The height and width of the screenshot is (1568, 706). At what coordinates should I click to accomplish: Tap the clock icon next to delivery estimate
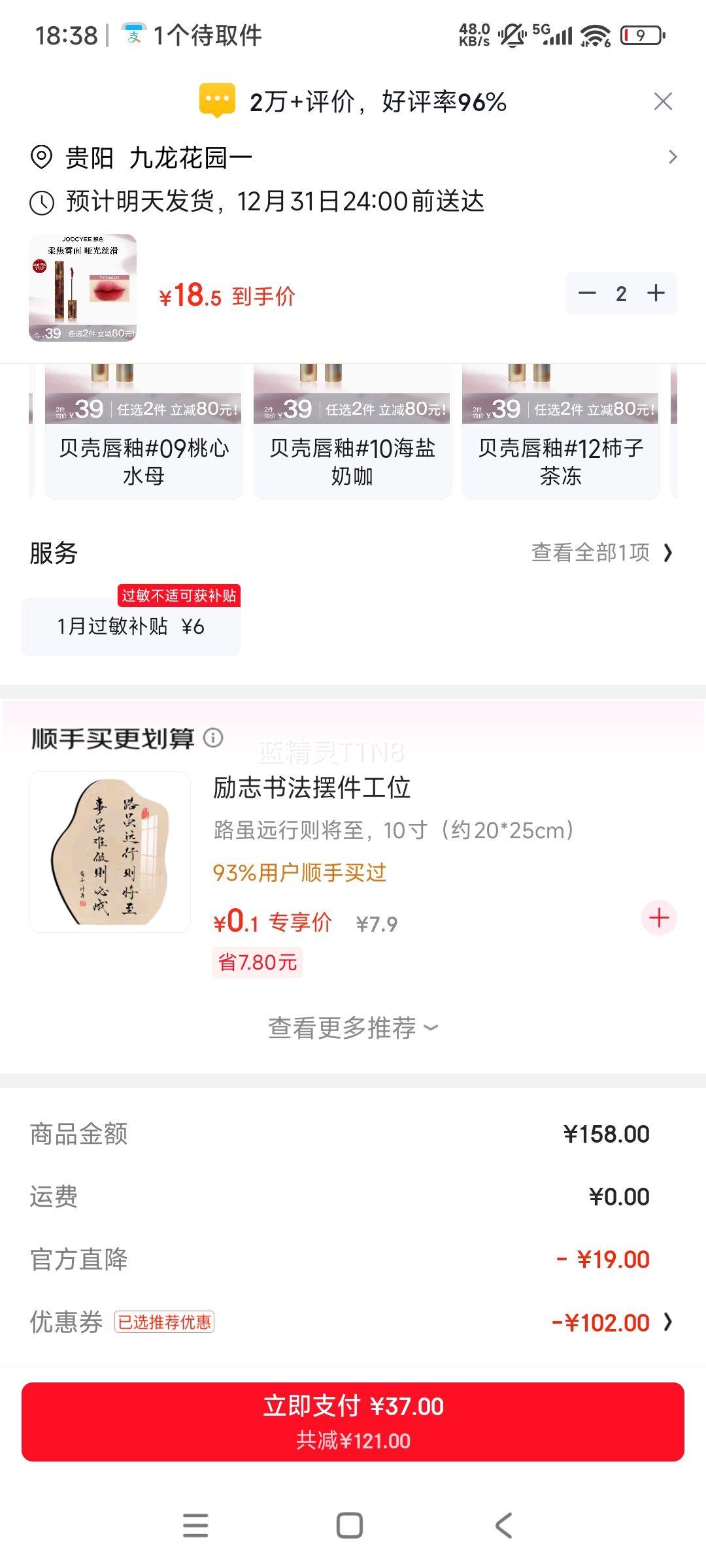(41, 203)
